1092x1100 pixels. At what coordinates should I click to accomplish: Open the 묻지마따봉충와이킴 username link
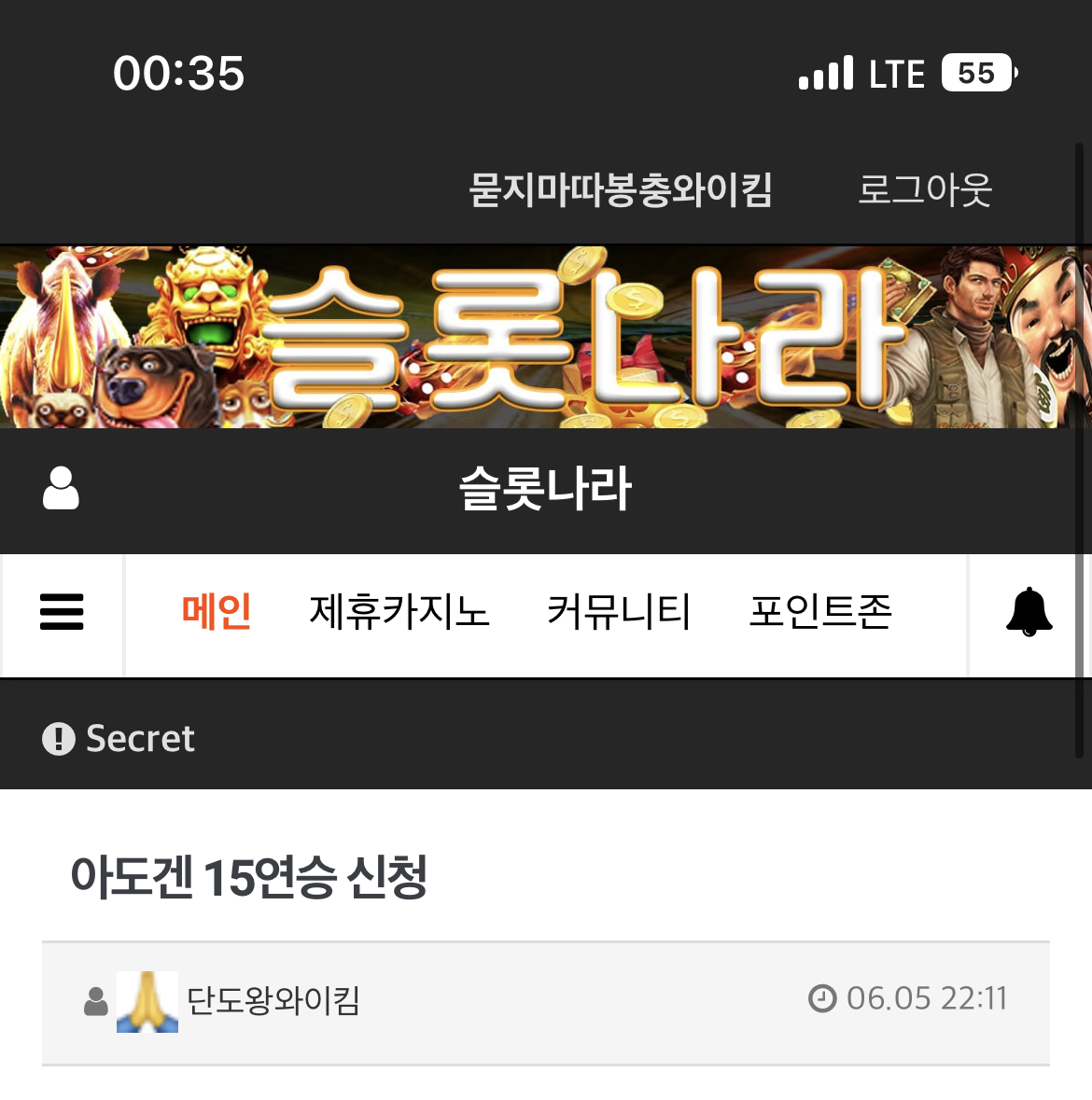coord(621,190)
